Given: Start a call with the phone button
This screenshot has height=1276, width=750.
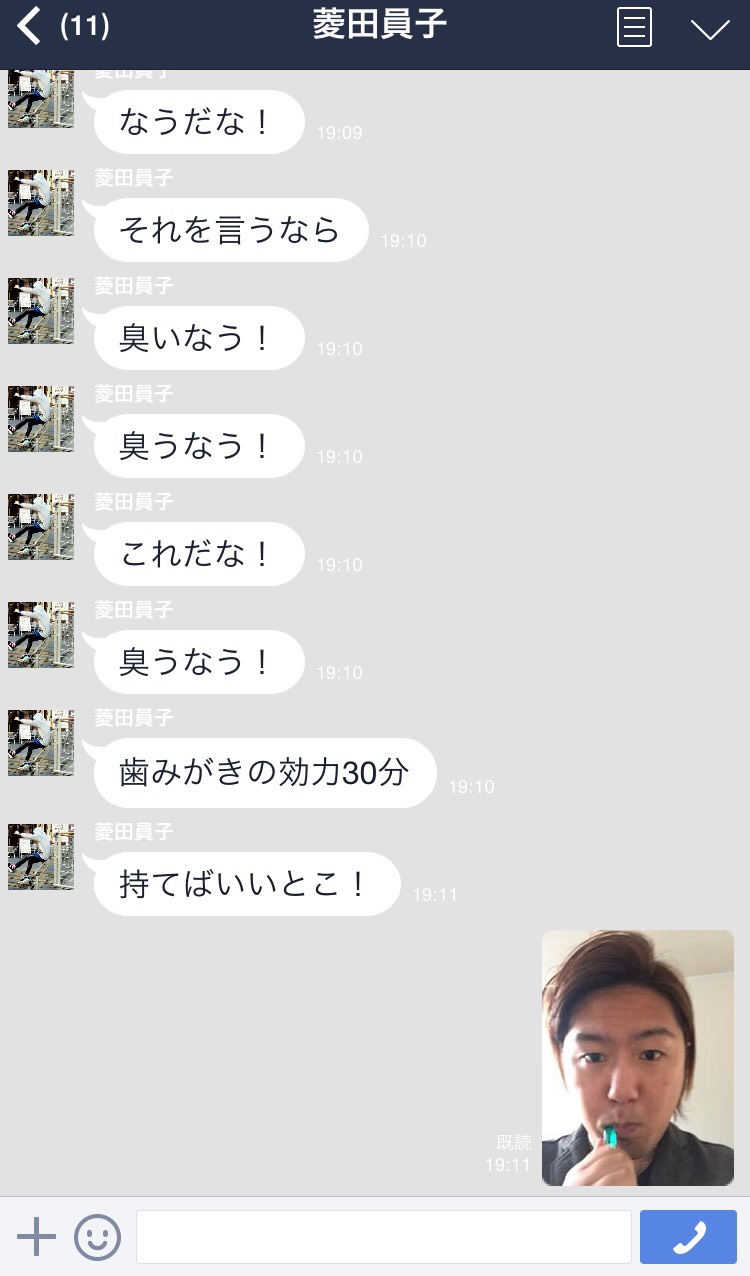Looking at the screenshot, I should click(x=688, y=1237).
